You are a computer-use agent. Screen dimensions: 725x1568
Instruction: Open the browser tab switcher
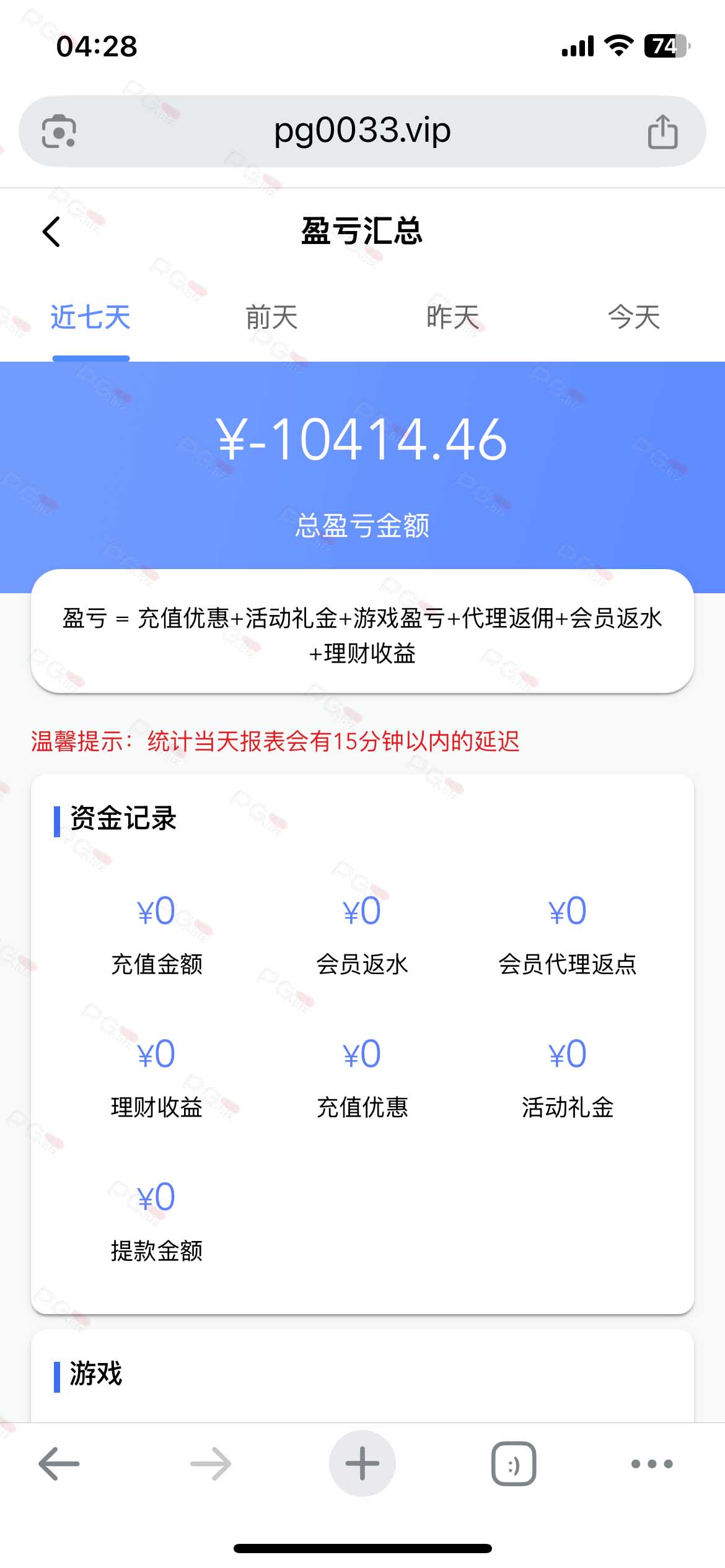[514, 1464]
